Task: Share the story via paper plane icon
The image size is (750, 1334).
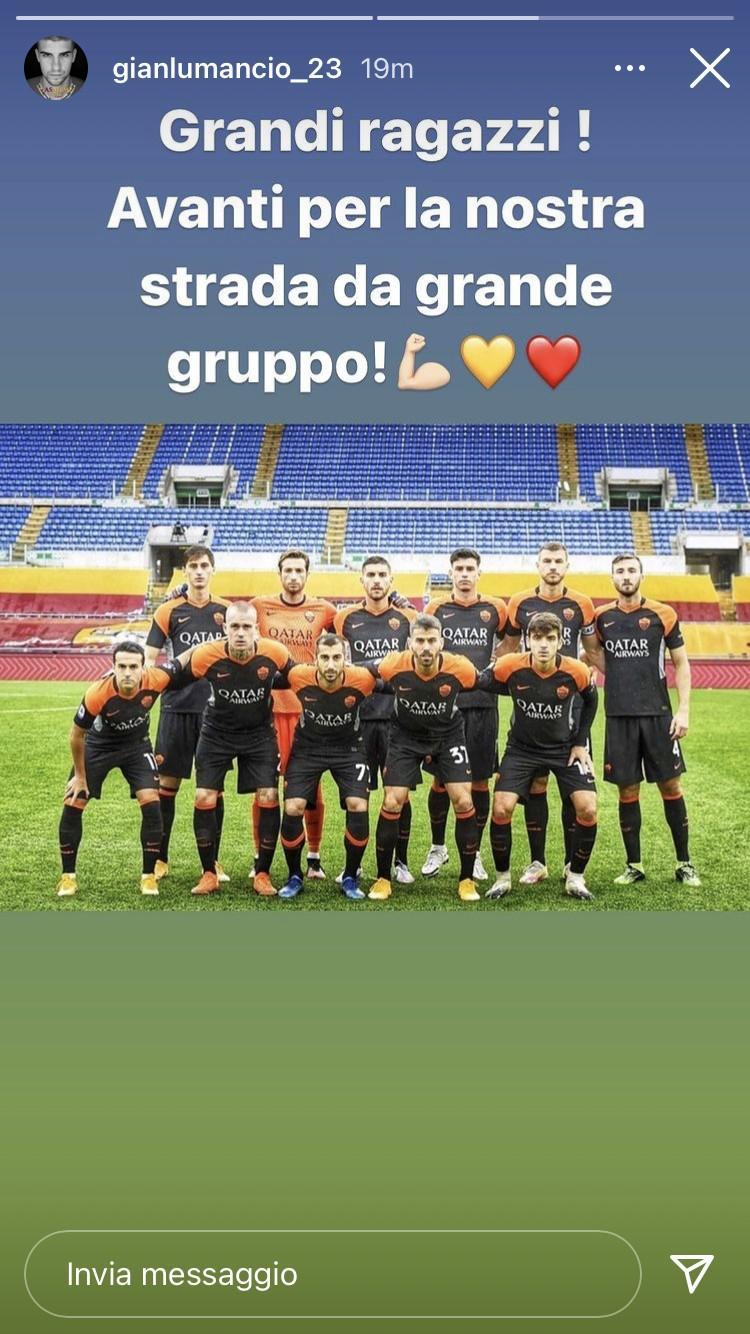Action: click(692, 1274)
